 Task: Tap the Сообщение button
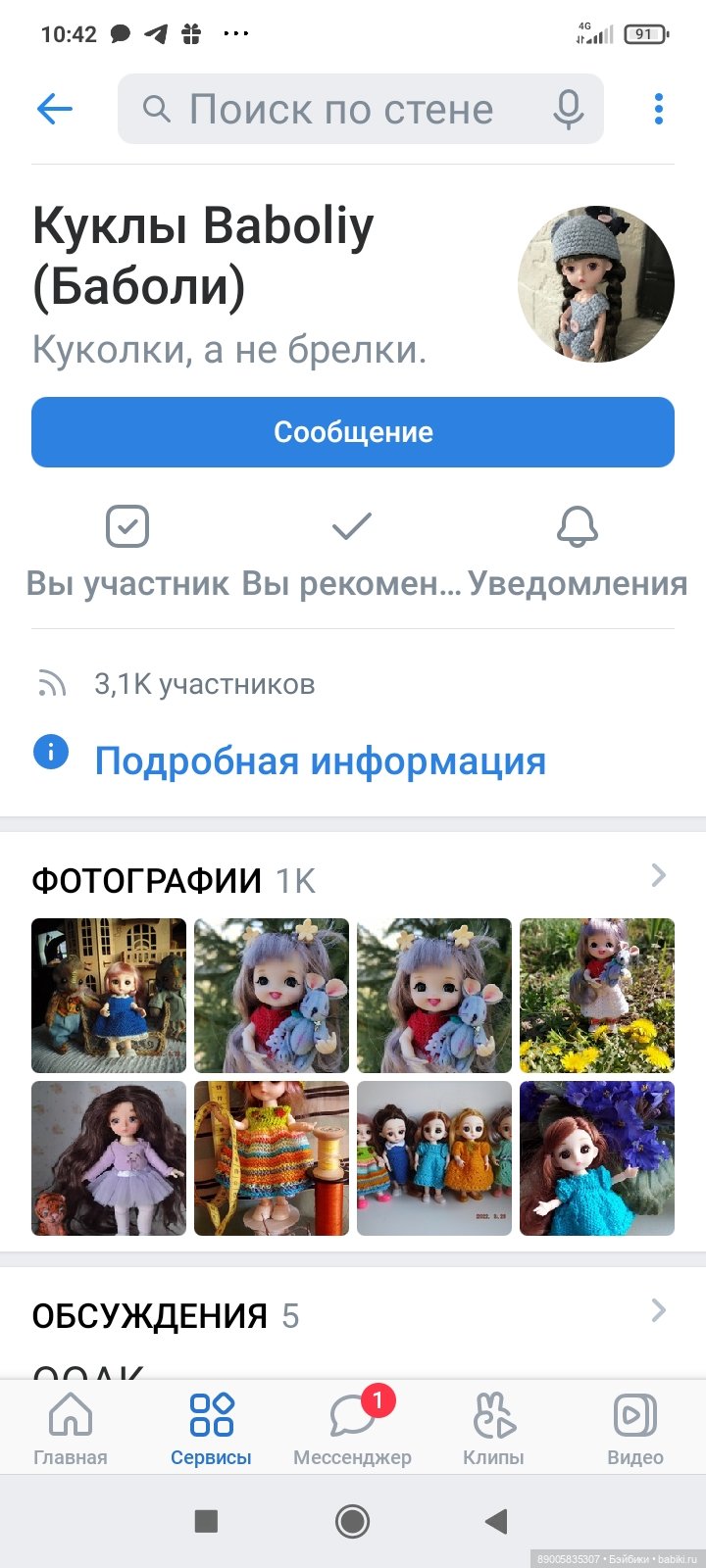click(x=353, y=432)
